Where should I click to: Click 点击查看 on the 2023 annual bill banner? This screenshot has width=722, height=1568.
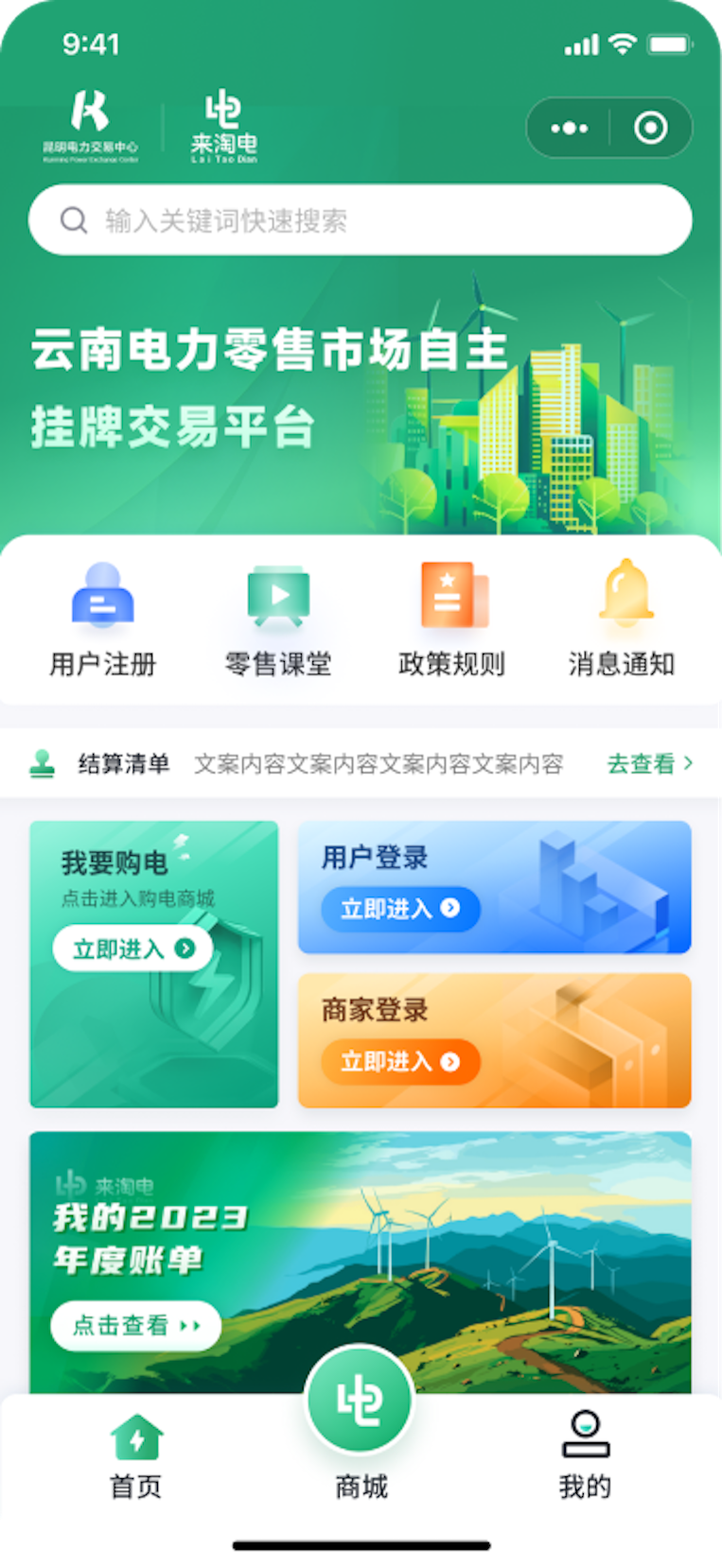click(x=135, y=1325)
